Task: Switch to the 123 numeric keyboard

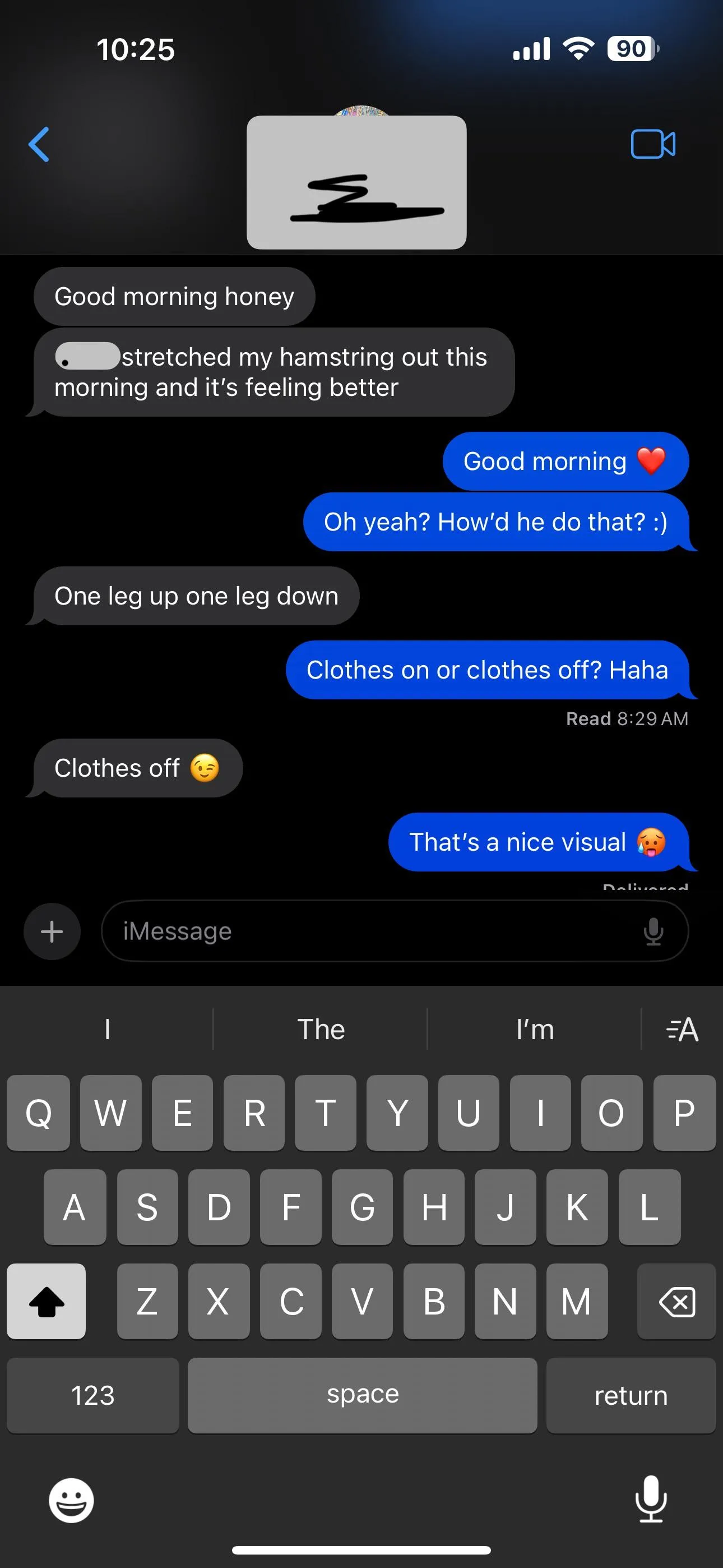Action: click(x=93, y=1395)
